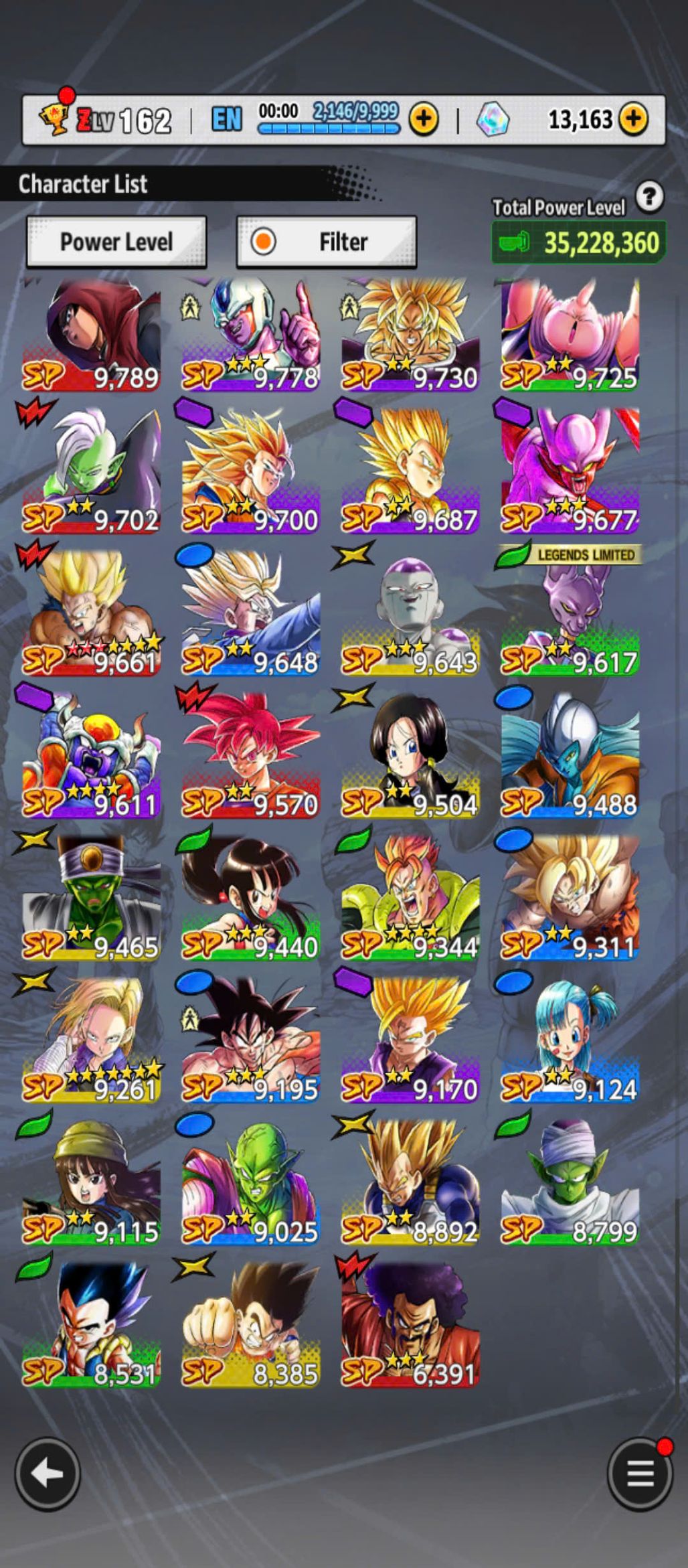Select the character with power 9,789

click(x=92, y=335)
